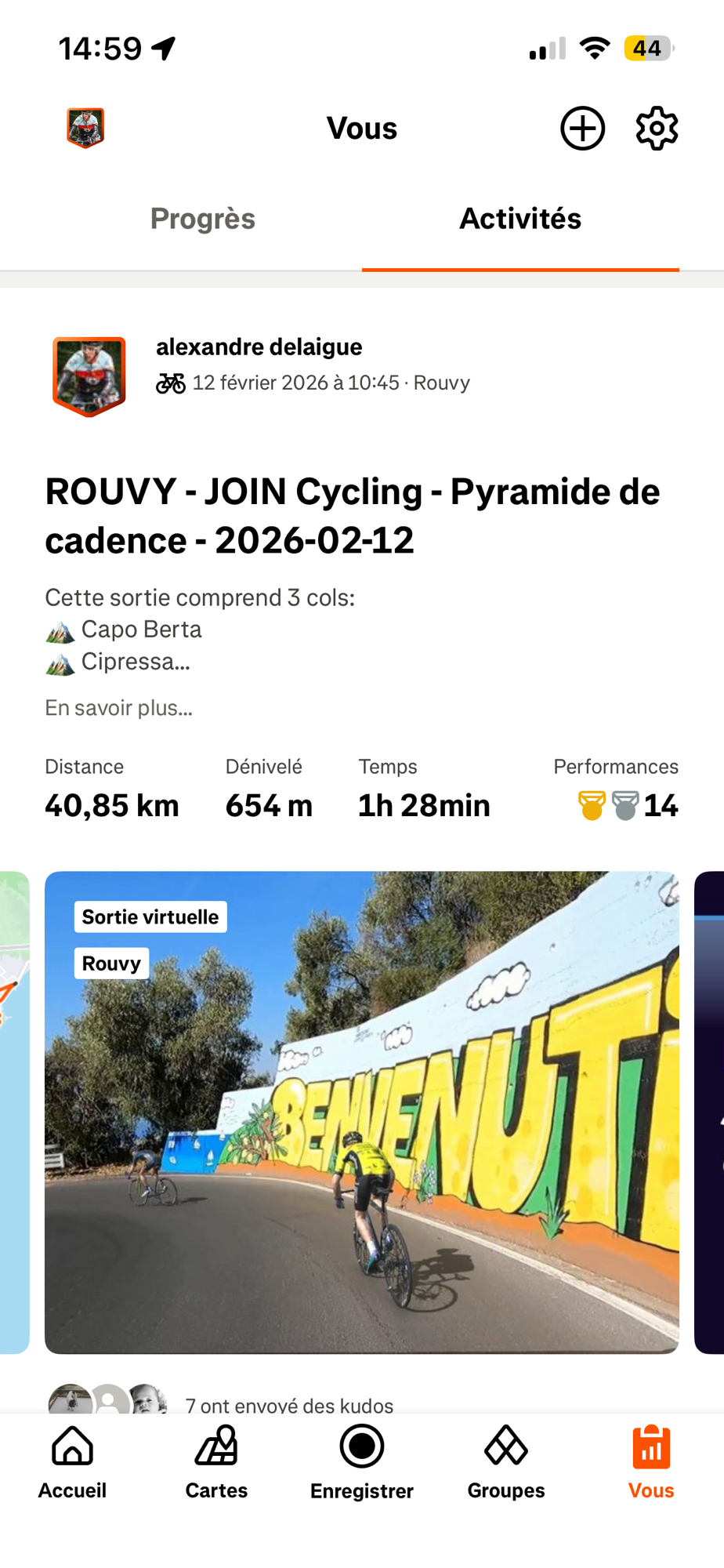Open alexandre delaigue's profile from the post
This screenshot has height=1568, width=724.
click(259, 347)
